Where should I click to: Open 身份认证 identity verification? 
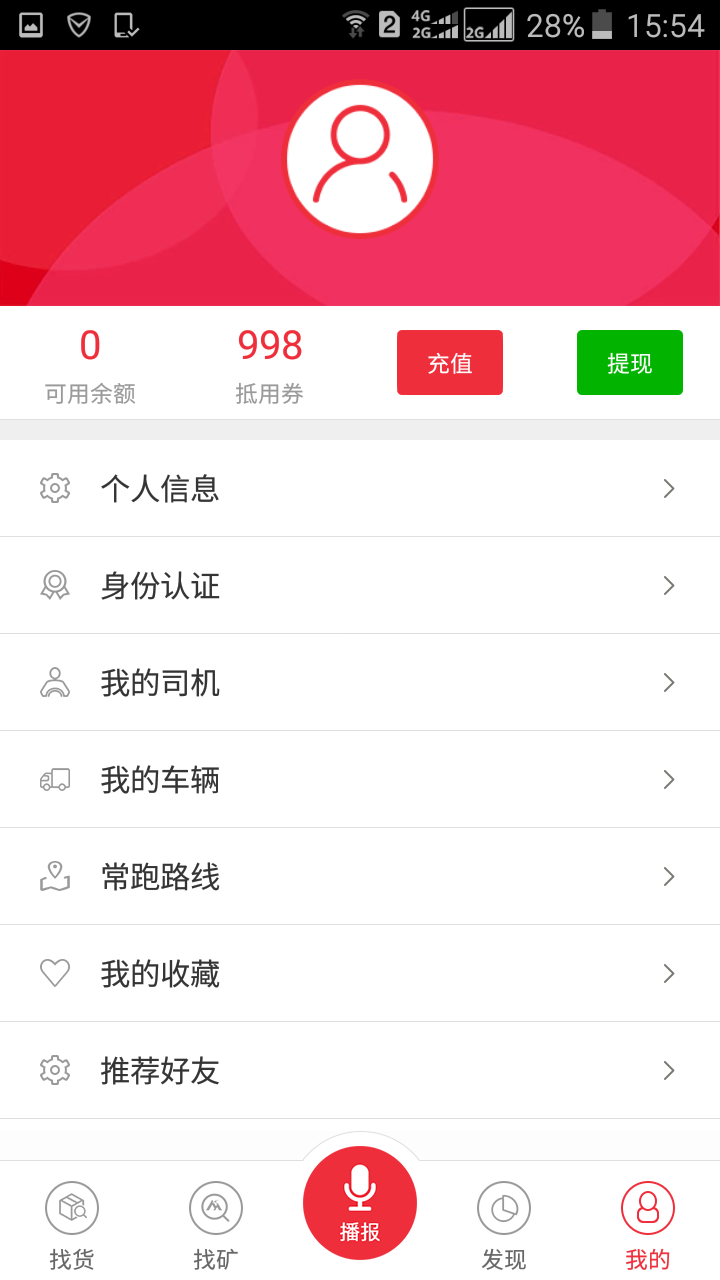(360, 585)
